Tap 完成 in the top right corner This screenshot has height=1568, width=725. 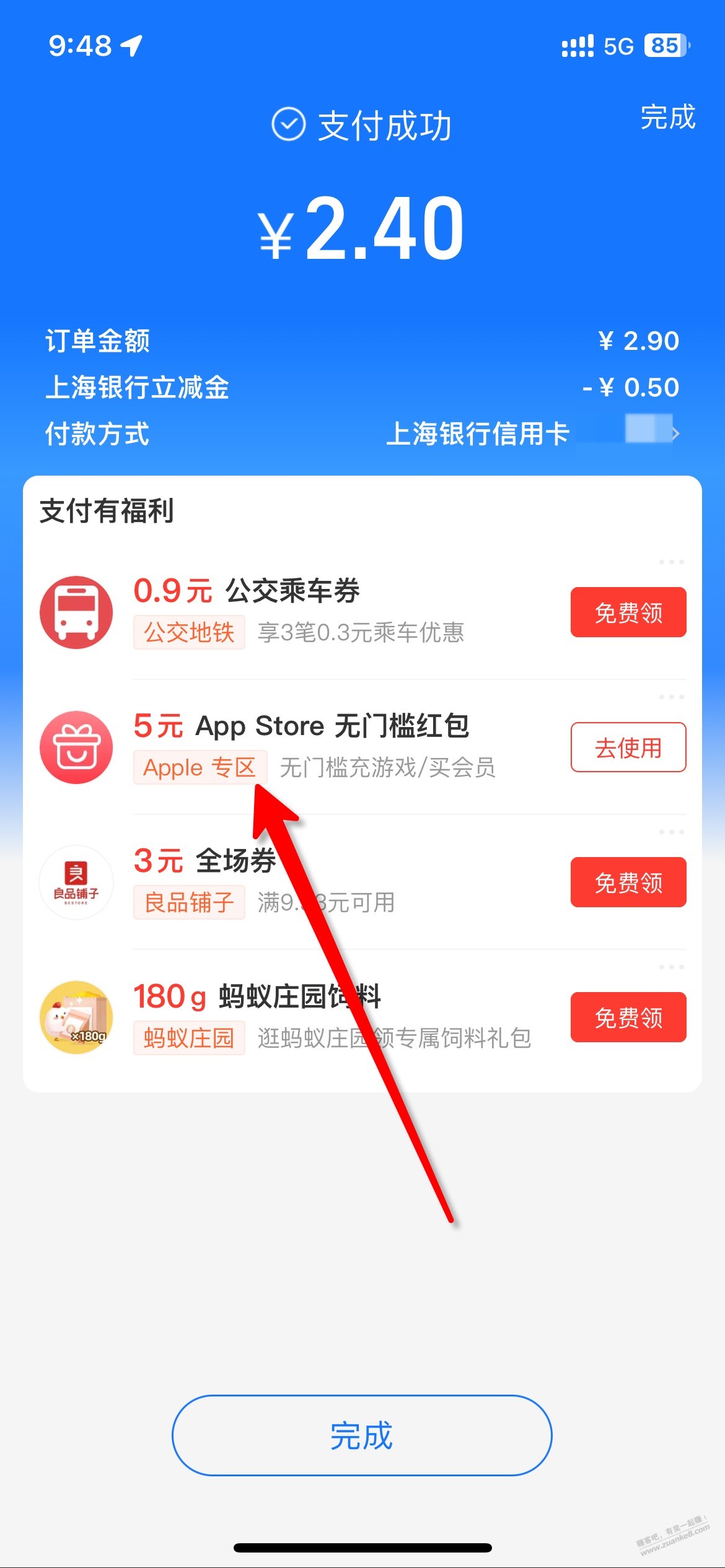pyautogui.click(x=667, y=118)
